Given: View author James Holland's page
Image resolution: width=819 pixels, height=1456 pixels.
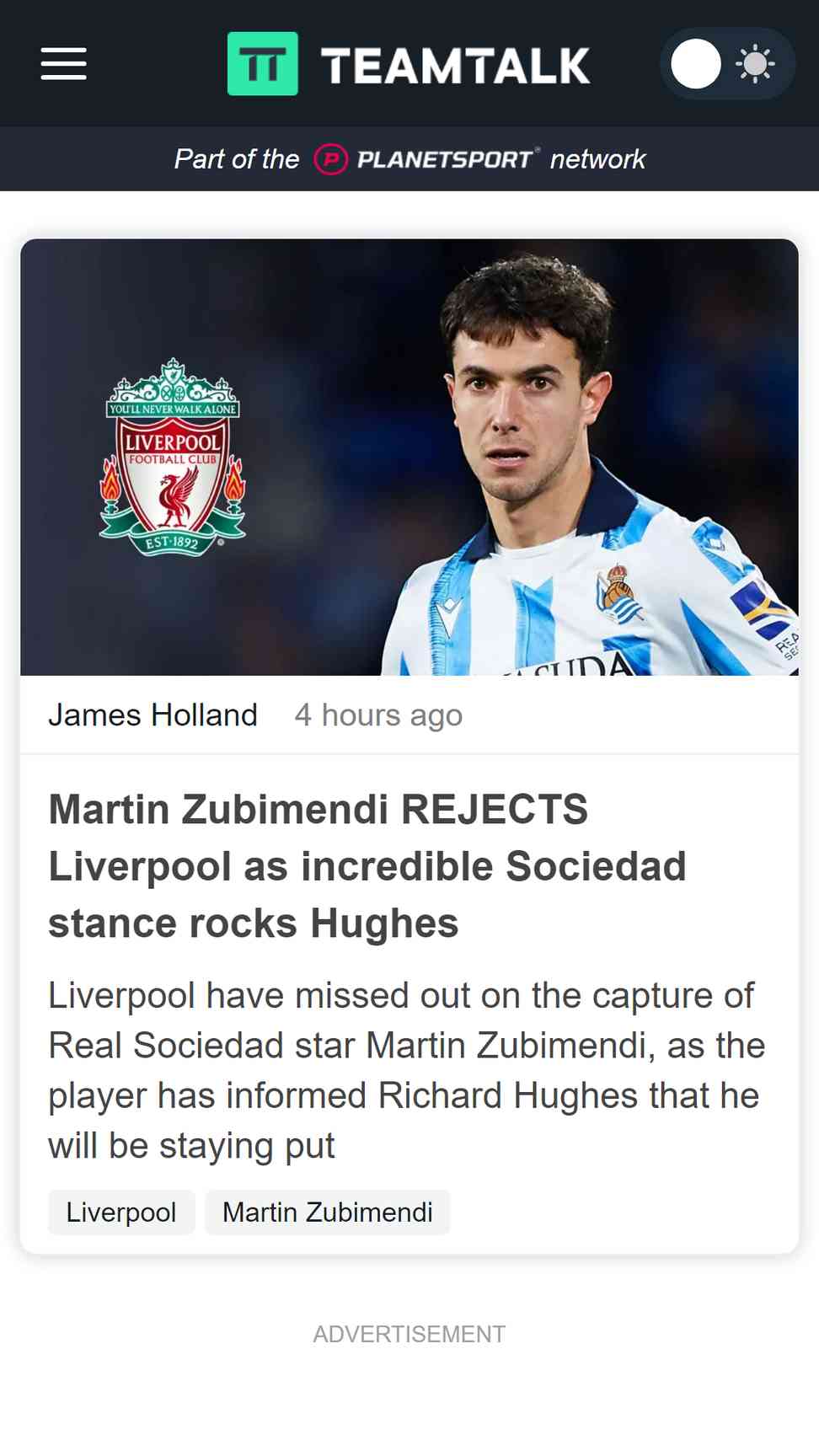Looking at the screenshot, I should [153, 715].
